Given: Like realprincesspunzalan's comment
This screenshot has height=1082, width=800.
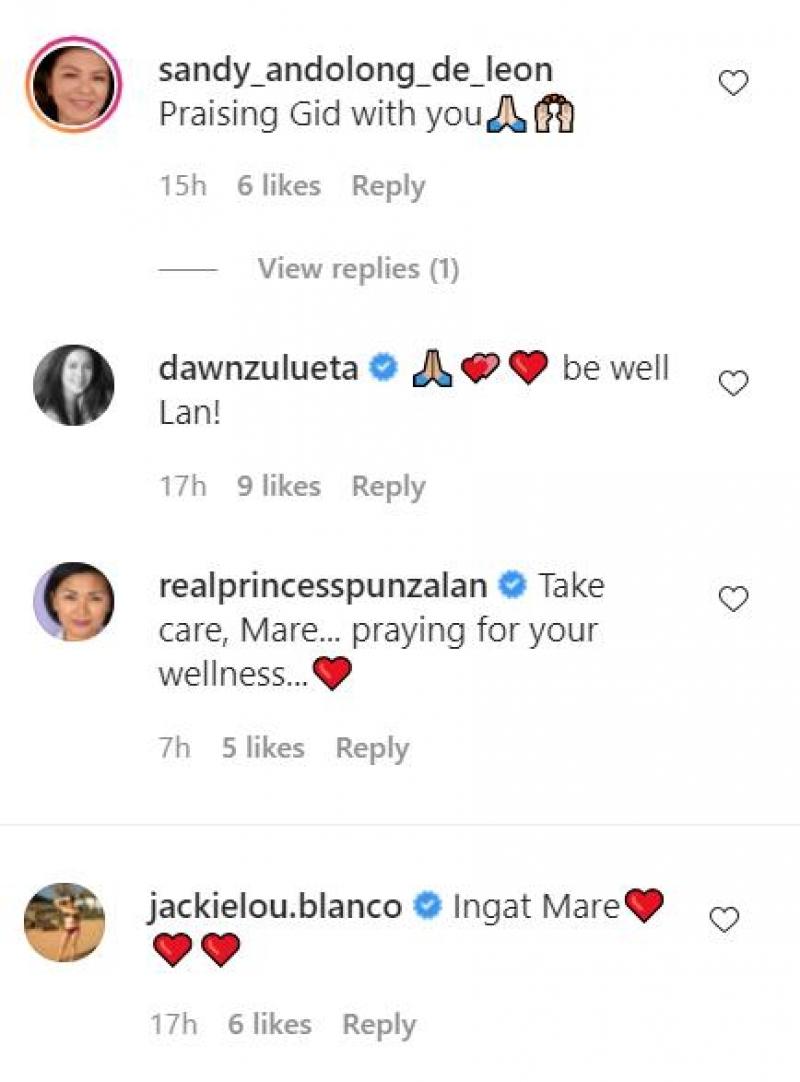Looking at the screenshot, I should [x=734, y=599].
